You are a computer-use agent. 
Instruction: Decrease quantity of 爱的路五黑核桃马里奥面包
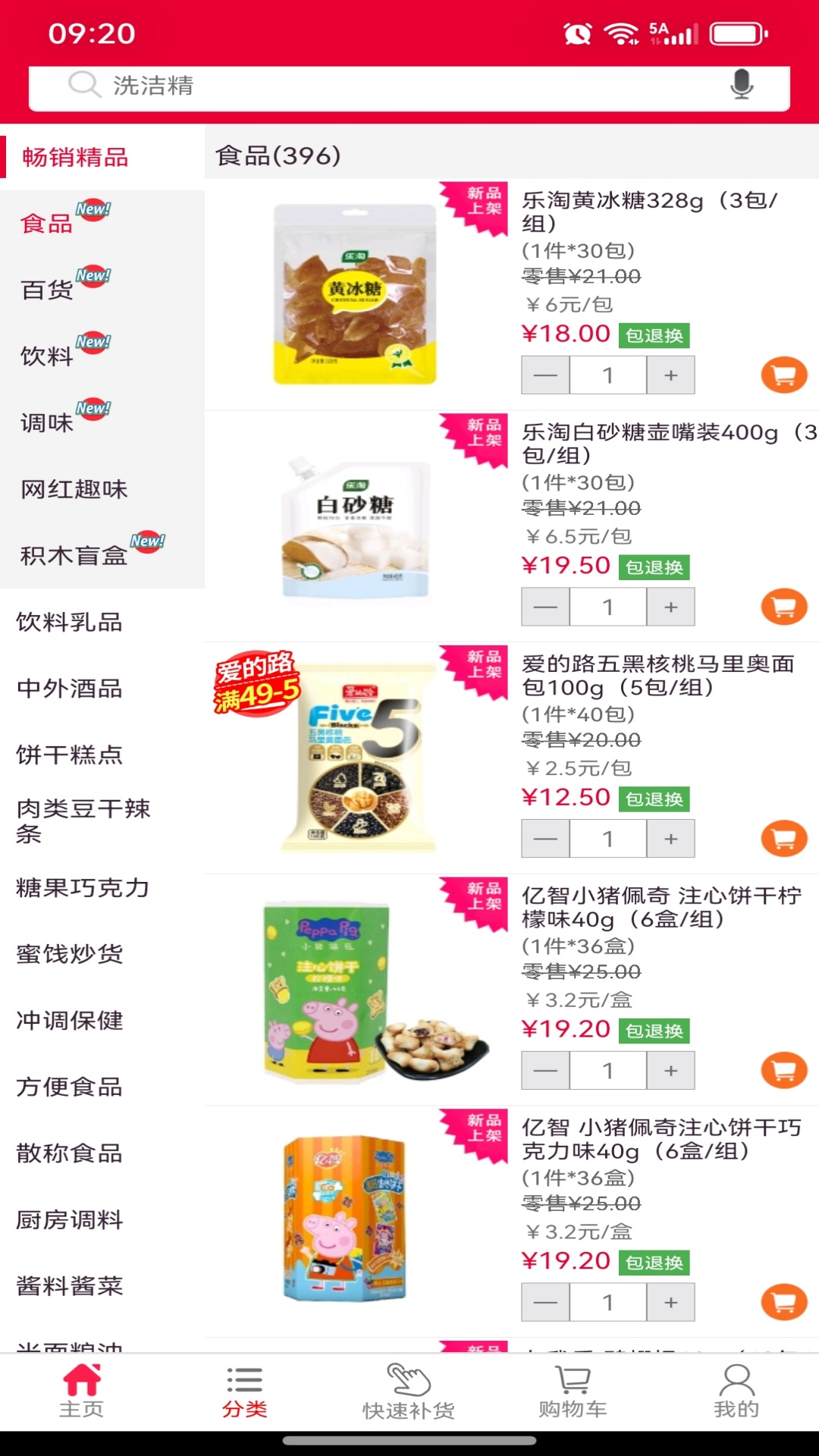pyautogui.click(x=545, y=839)
